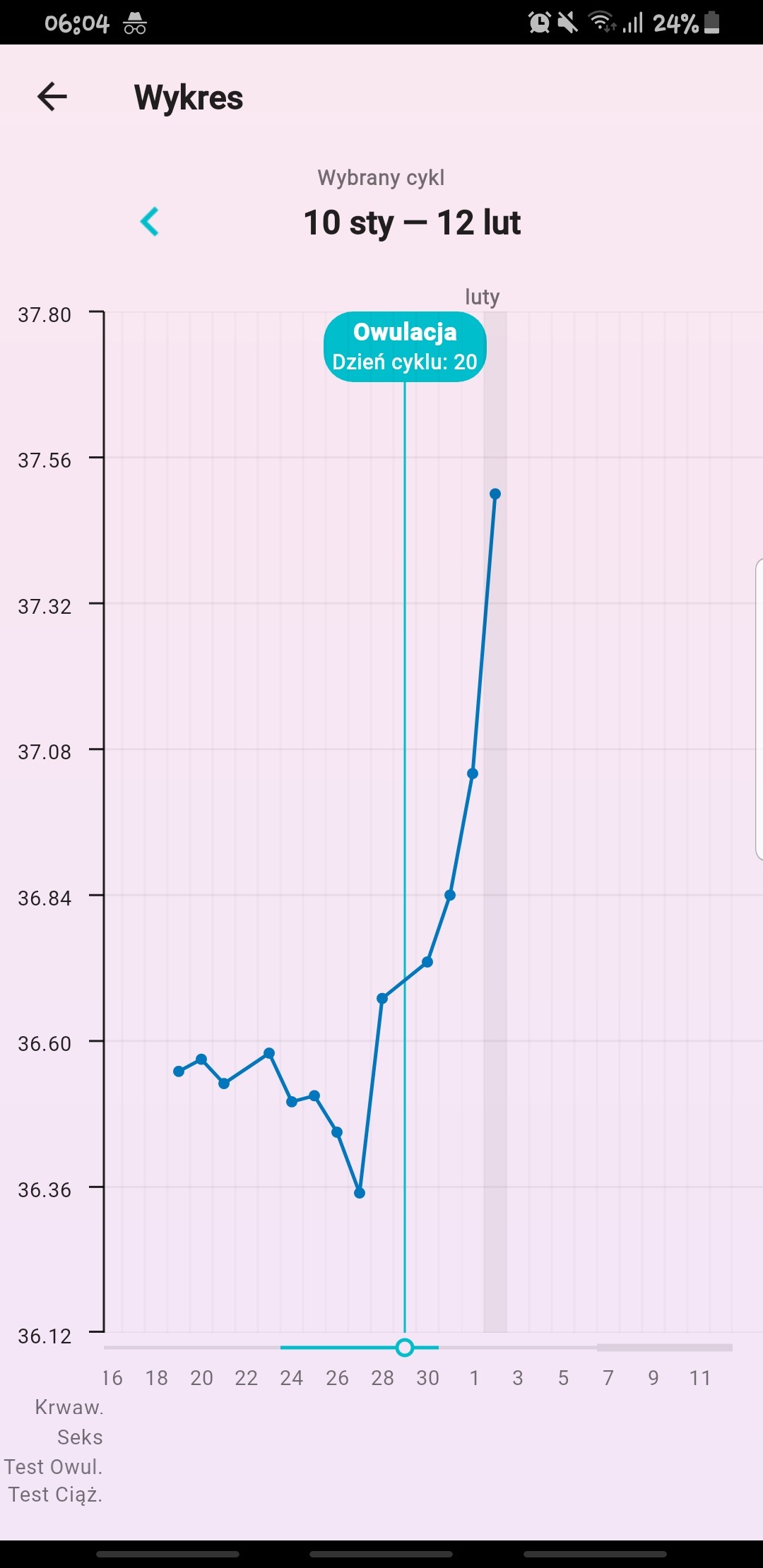Select the ovulation marker circle on the timeline
The height and width of the screenshot is (1568, 763).
point(405,1348)
